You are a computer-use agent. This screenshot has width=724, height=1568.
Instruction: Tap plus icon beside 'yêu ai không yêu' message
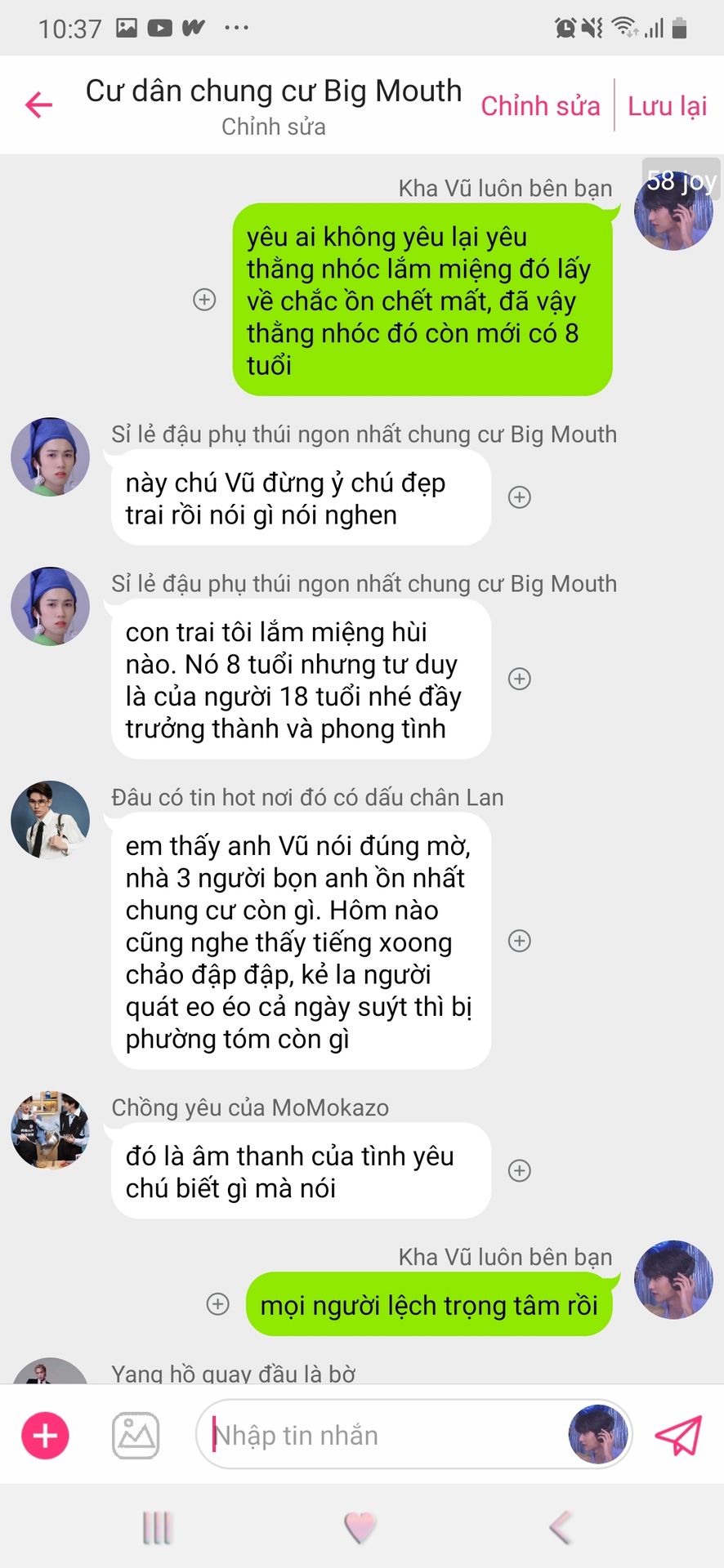(204, 300)
